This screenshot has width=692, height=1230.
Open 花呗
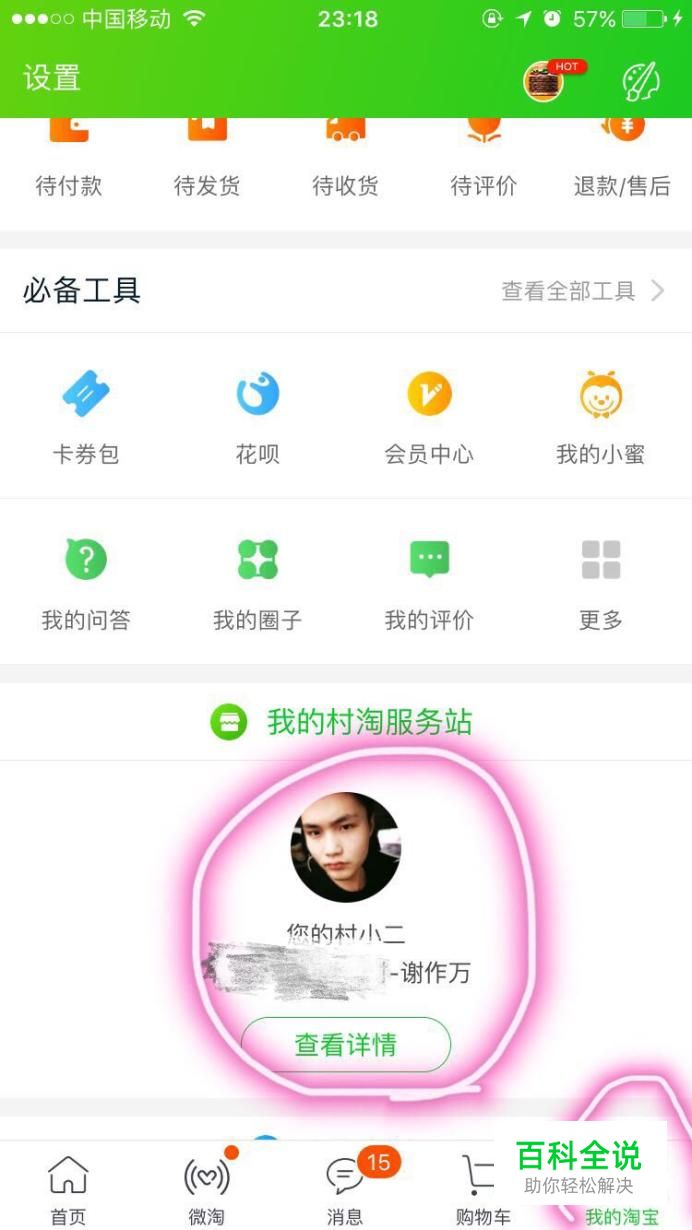coord(258,417)
